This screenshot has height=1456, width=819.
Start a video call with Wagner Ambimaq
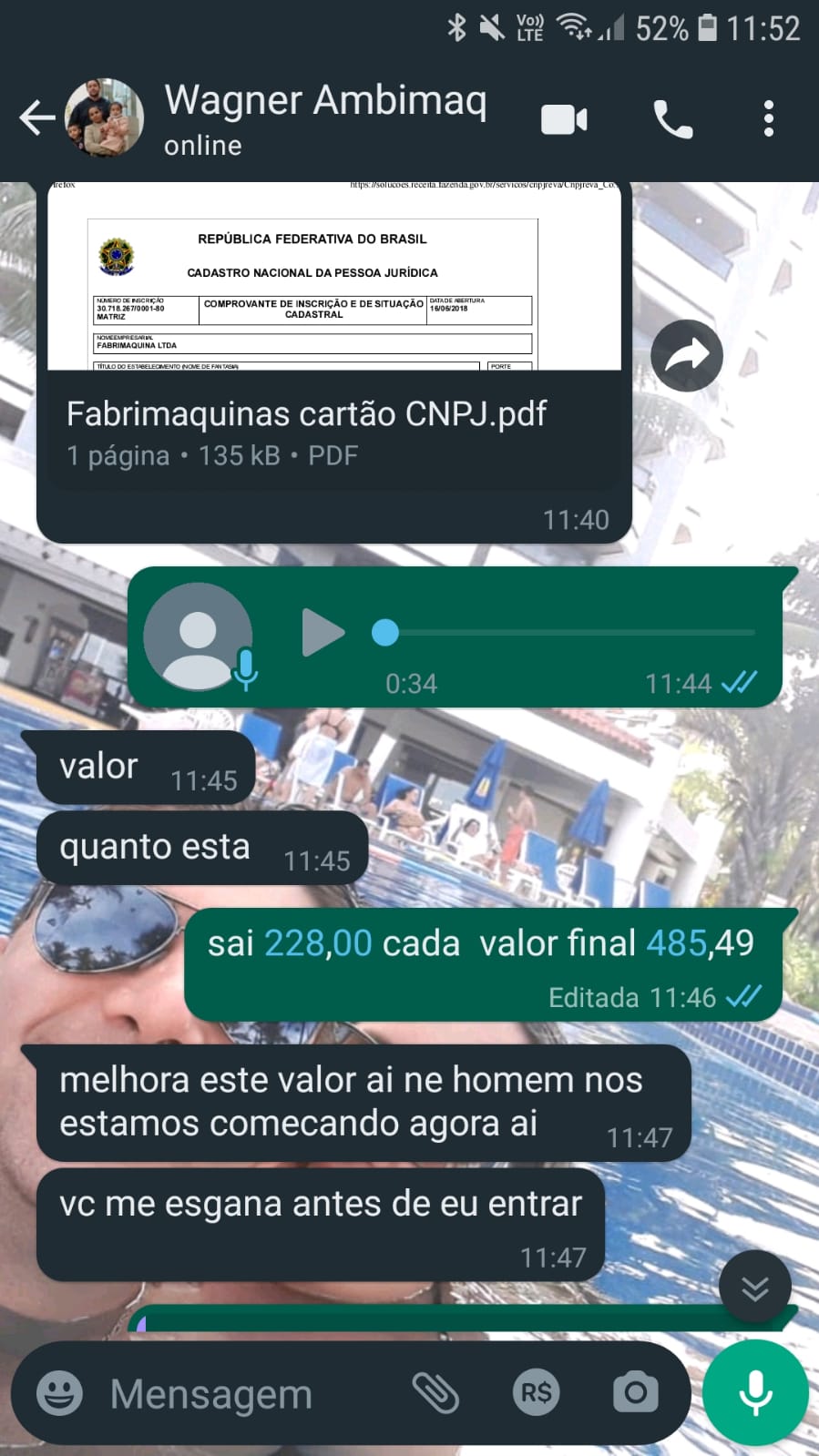coord(564,119)
